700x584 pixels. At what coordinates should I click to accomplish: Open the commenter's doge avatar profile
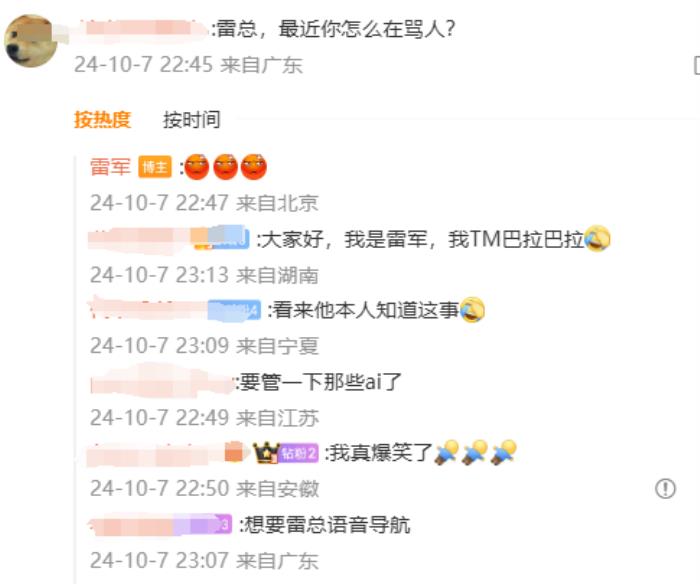pos(31,41)
